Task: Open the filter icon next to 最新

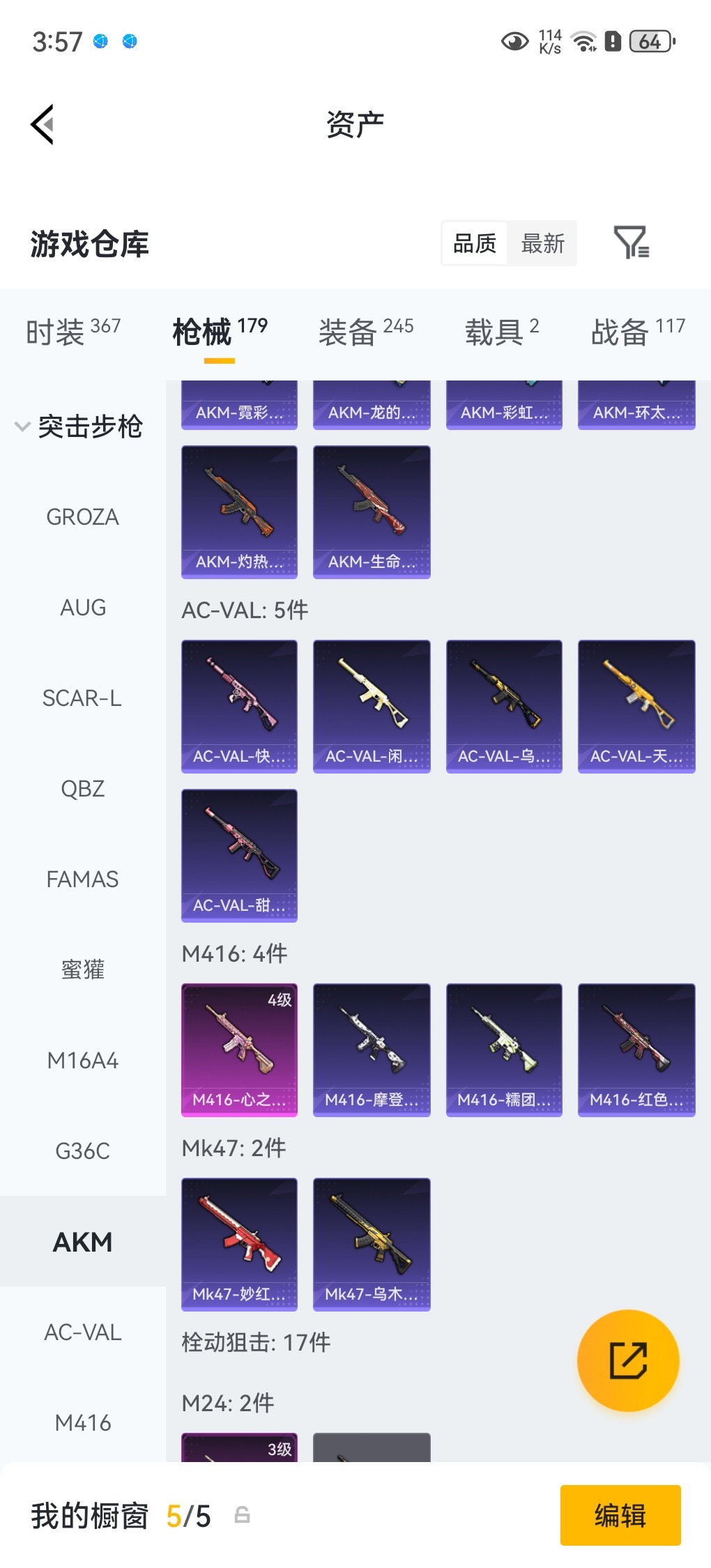Action: click(x=631, y=243)
